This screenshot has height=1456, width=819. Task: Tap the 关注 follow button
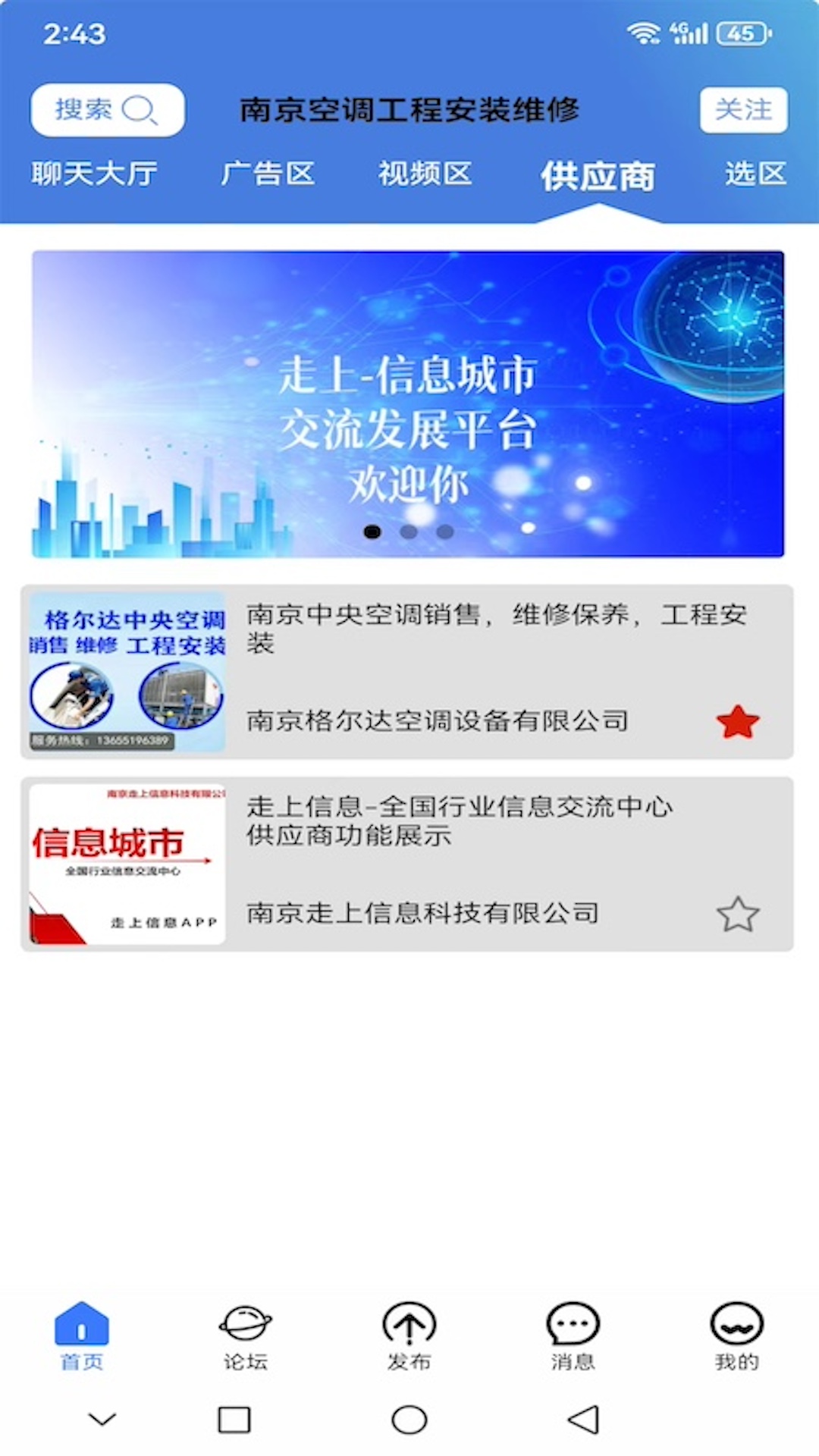tap(743, 110)
